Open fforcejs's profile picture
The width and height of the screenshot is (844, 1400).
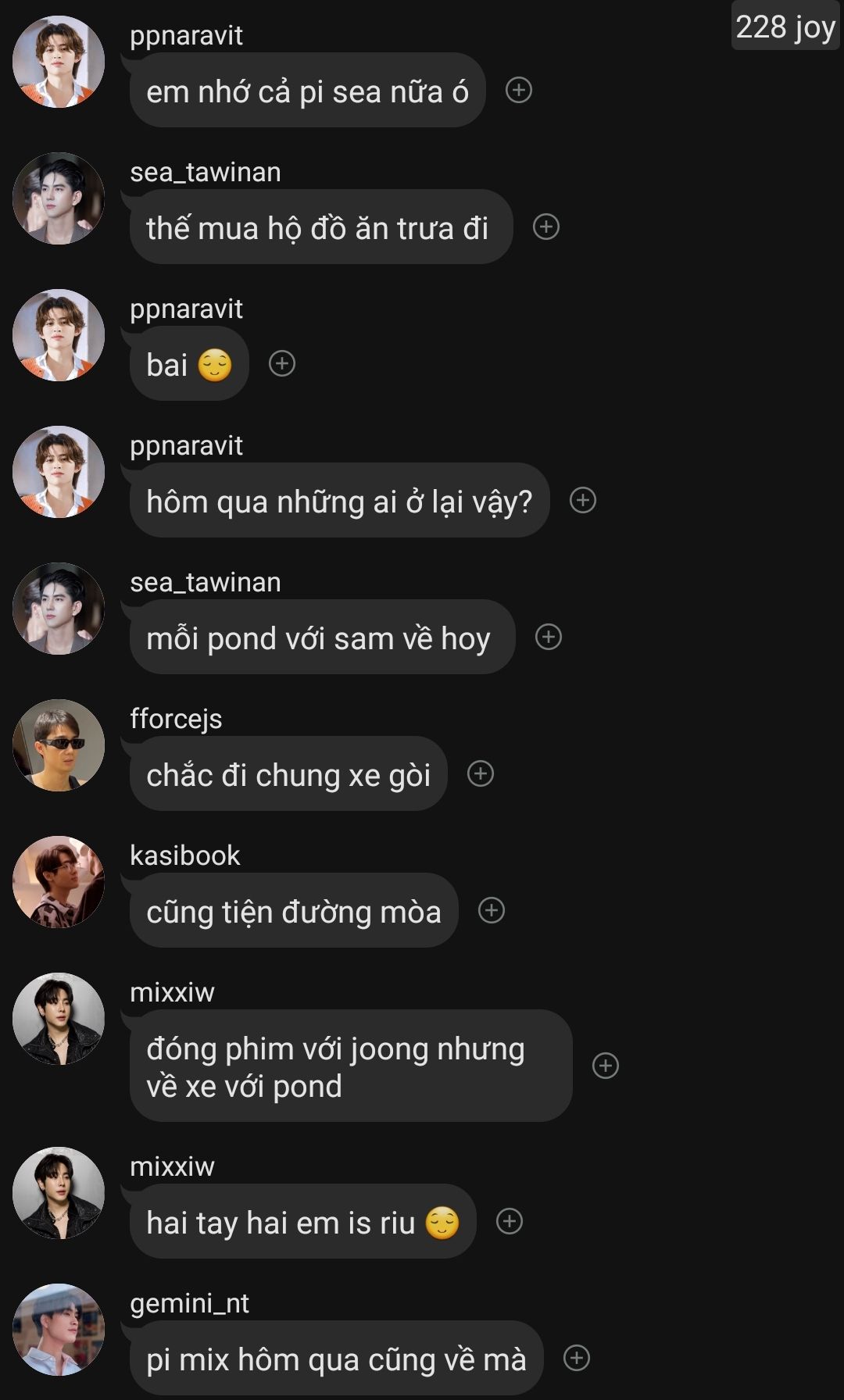[59, 745]
